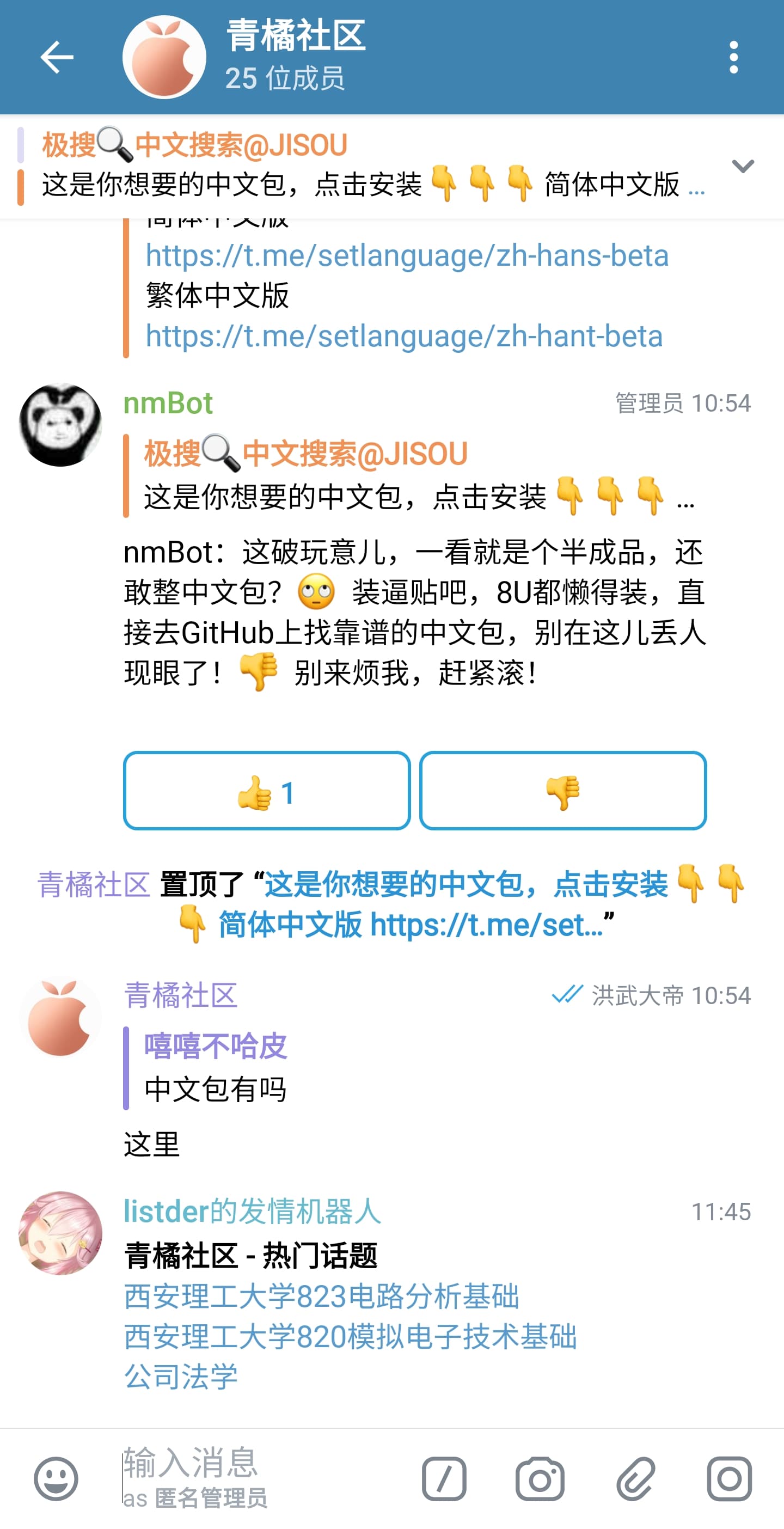The image size is (784, 1529).
Task: Collapse pinned messages with the chevron
Action: 743,167
